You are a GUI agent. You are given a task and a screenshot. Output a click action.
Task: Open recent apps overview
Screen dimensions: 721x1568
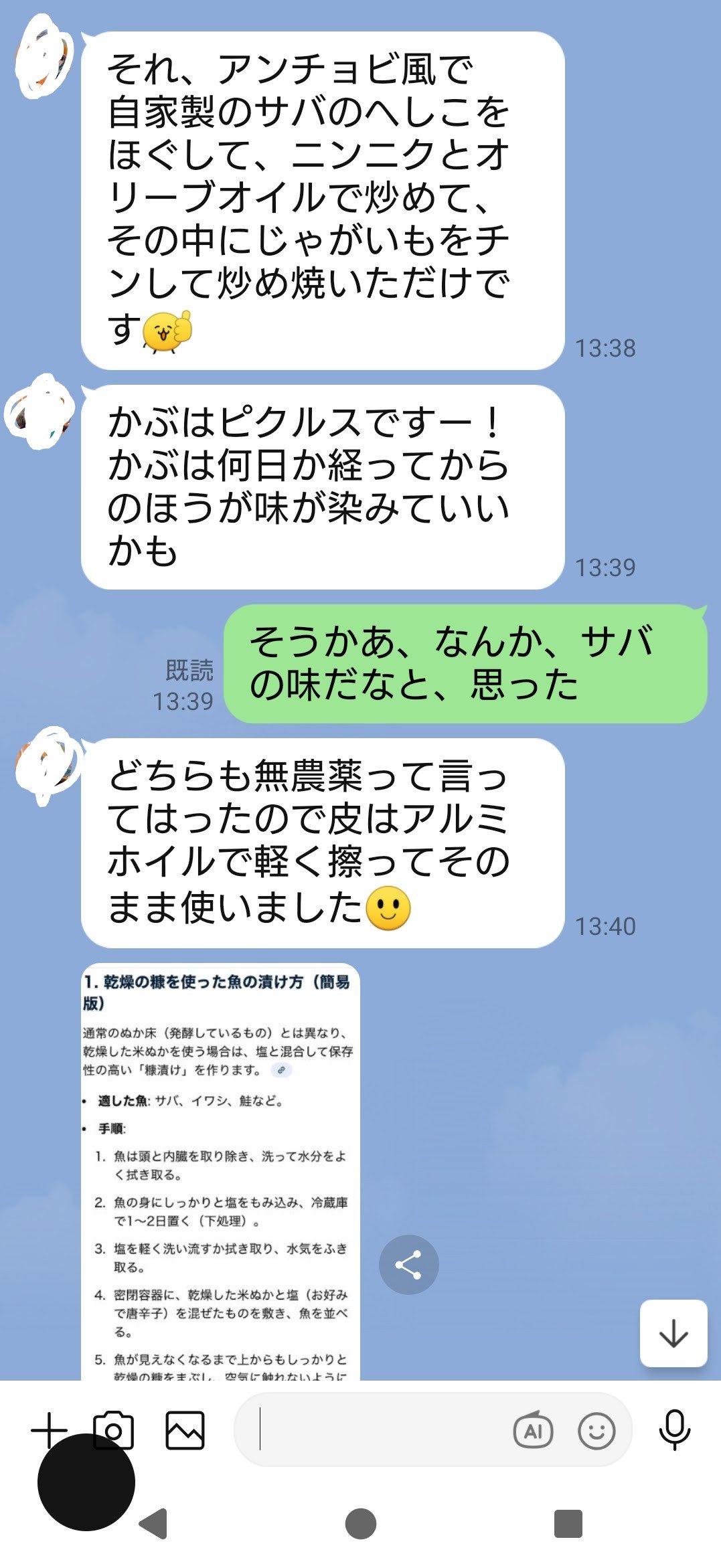(x=568, y=1524)
